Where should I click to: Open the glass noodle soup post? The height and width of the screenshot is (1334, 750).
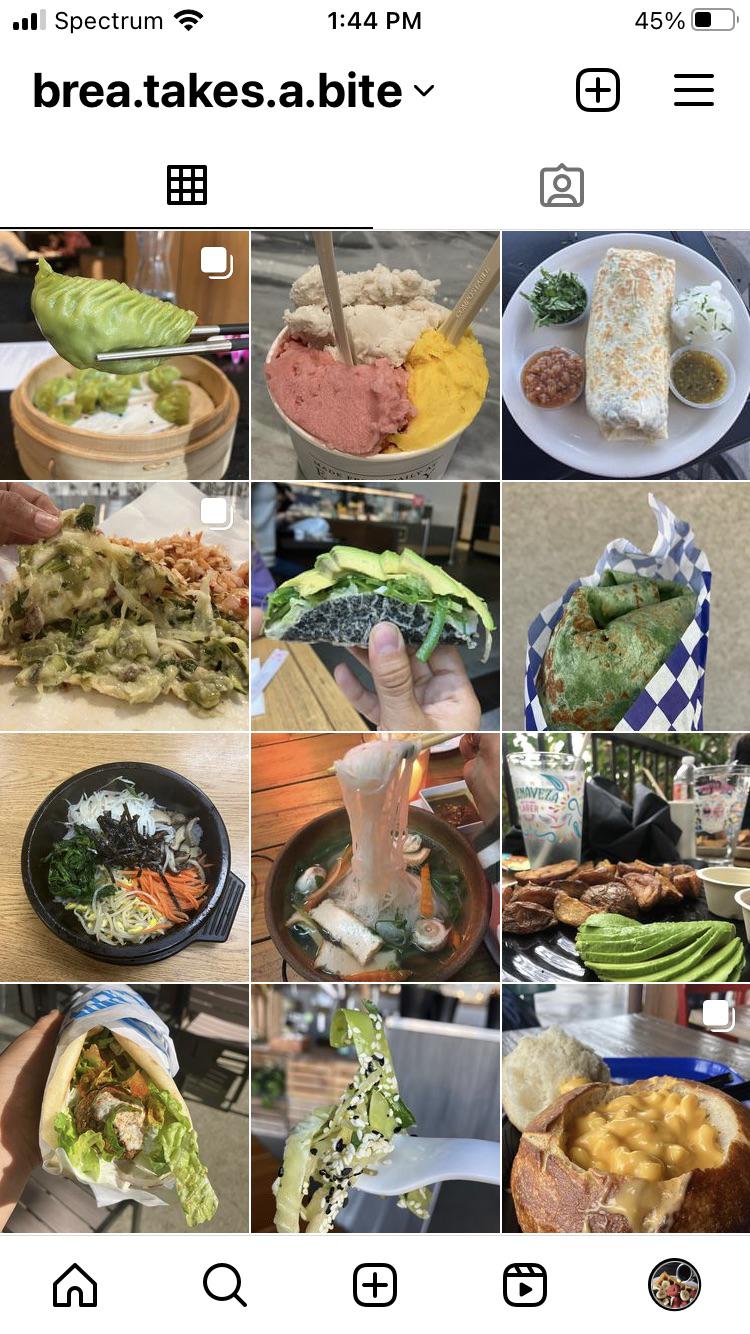coord(375,857)
